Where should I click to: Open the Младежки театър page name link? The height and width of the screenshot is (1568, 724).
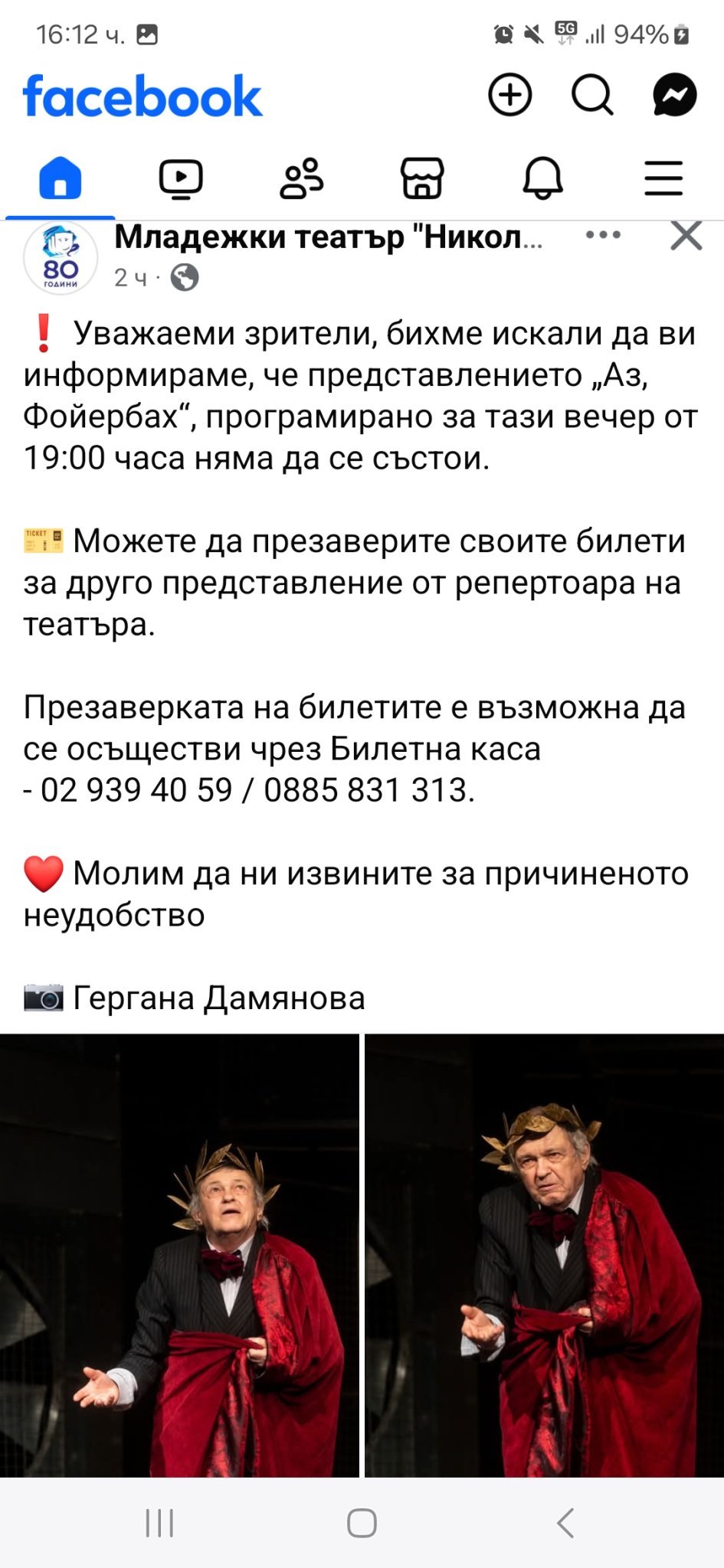328,239
